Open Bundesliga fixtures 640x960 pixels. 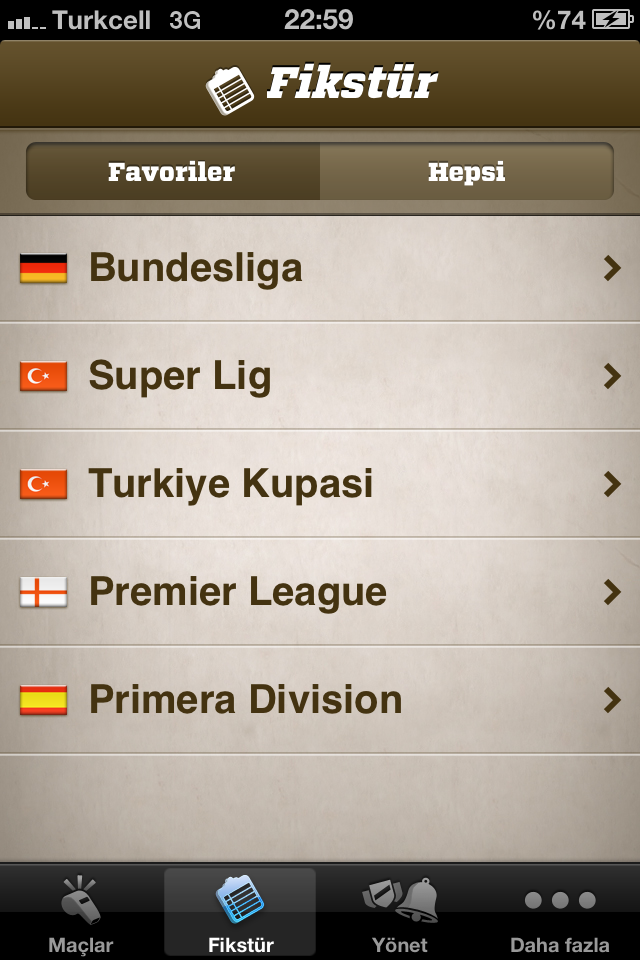pos(320,268)
